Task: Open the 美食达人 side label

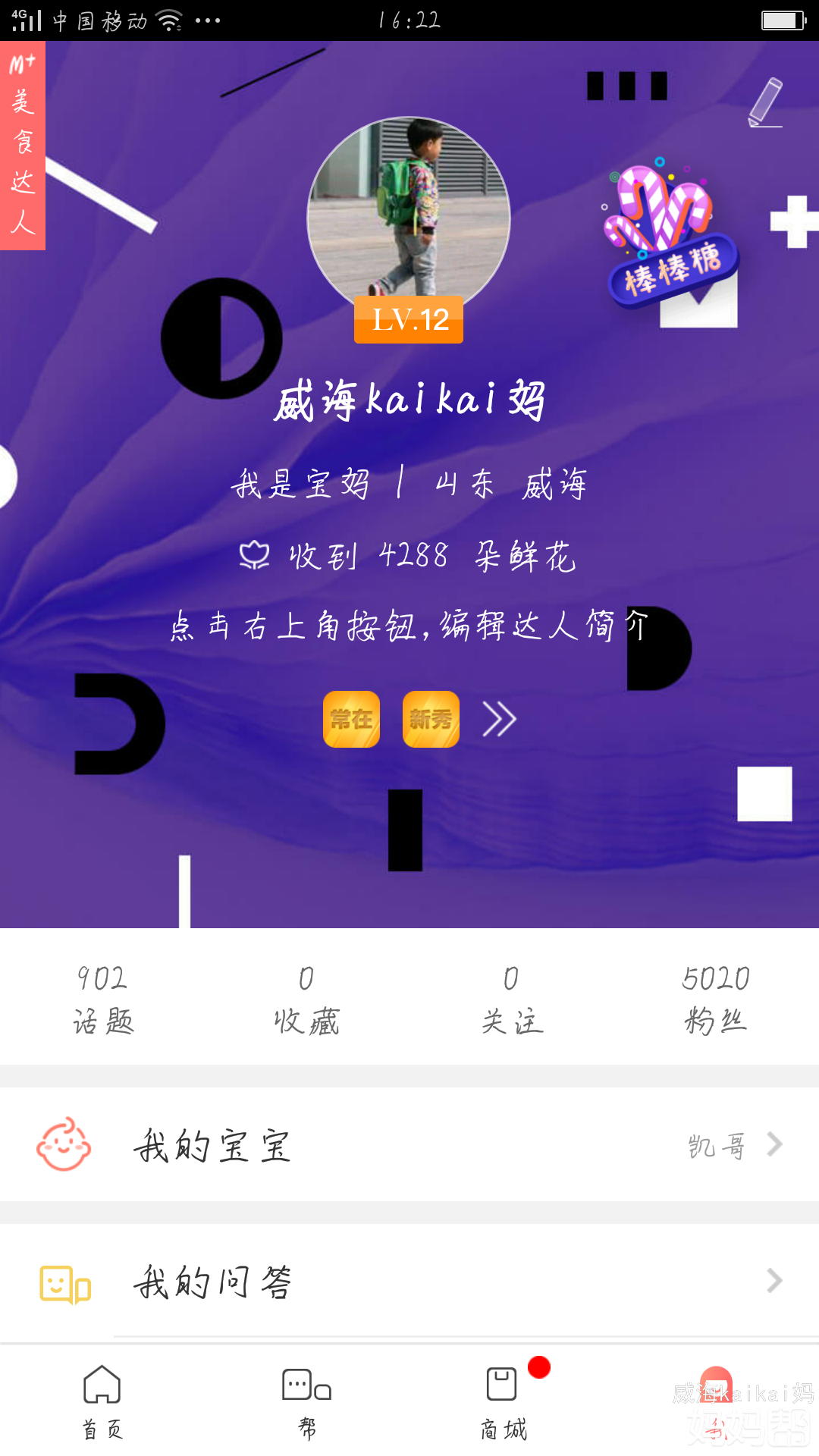Action: click(23, 146)
